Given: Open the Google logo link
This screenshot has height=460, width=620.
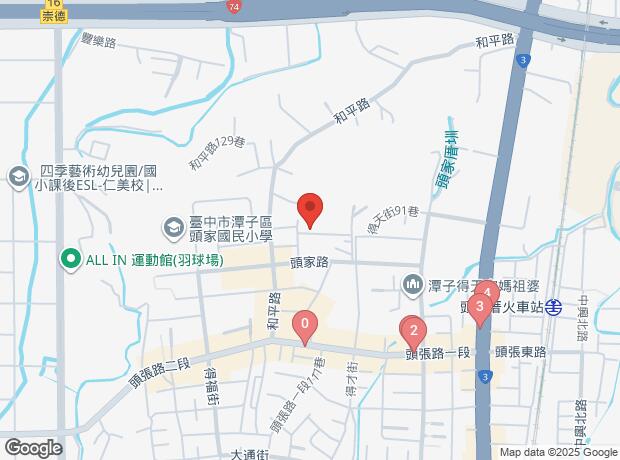Looking at the screenshot, I should pyautogui.click(x=33, y=447).
